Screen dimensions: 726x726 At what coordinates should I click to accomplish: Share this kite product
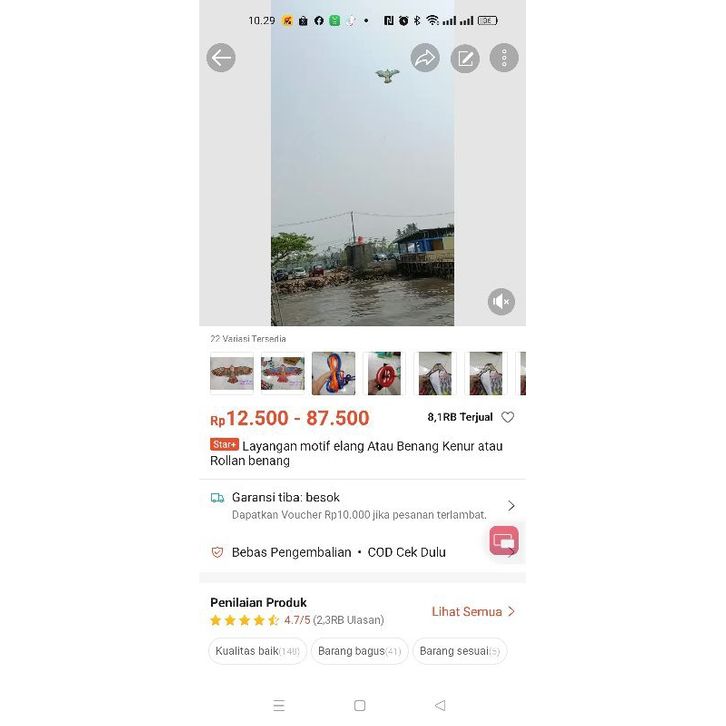coord(425,58)
